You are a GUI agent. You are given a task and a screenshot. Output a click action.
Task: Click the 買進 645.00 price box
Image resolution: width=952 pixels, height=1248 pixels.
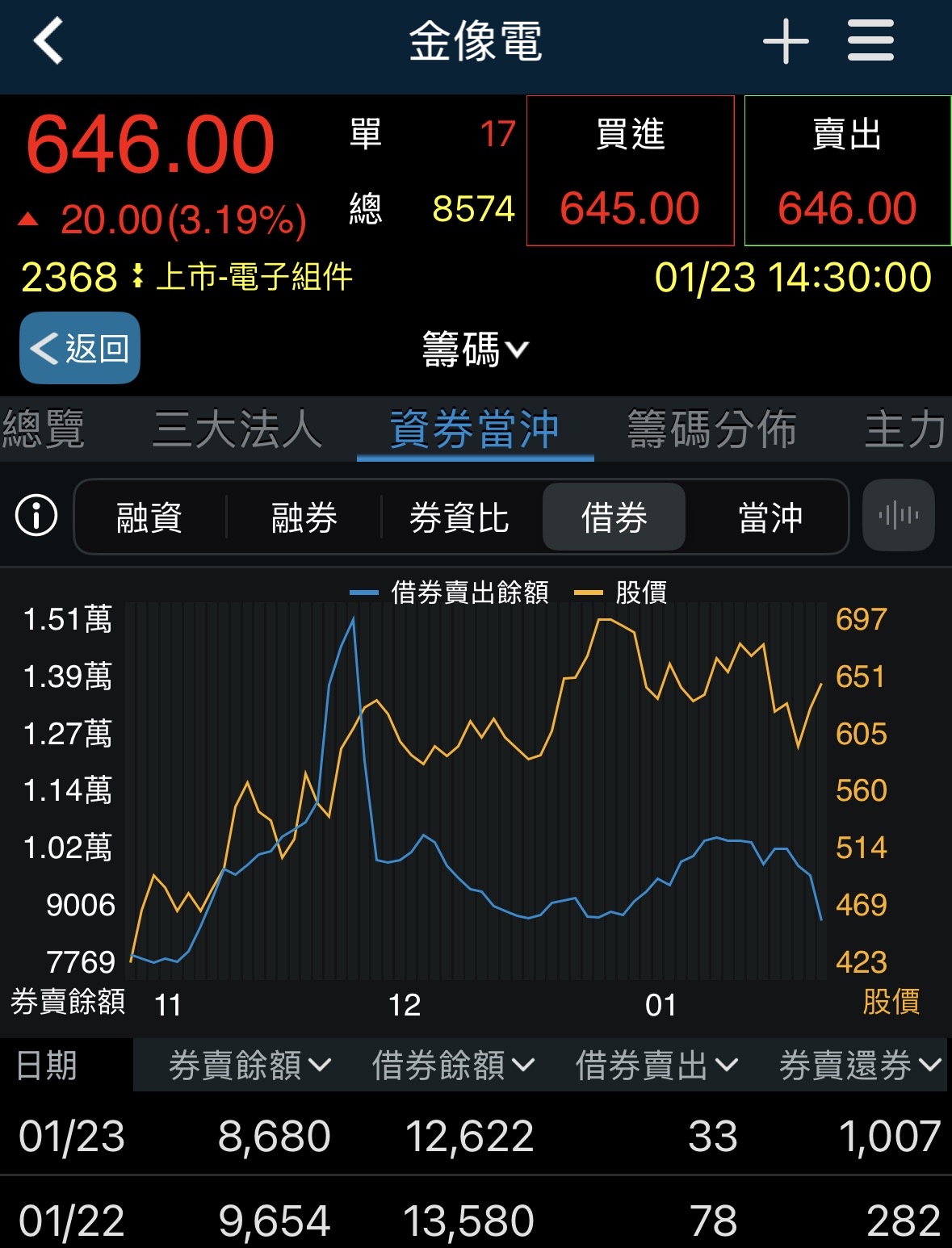tap(631, 170)
